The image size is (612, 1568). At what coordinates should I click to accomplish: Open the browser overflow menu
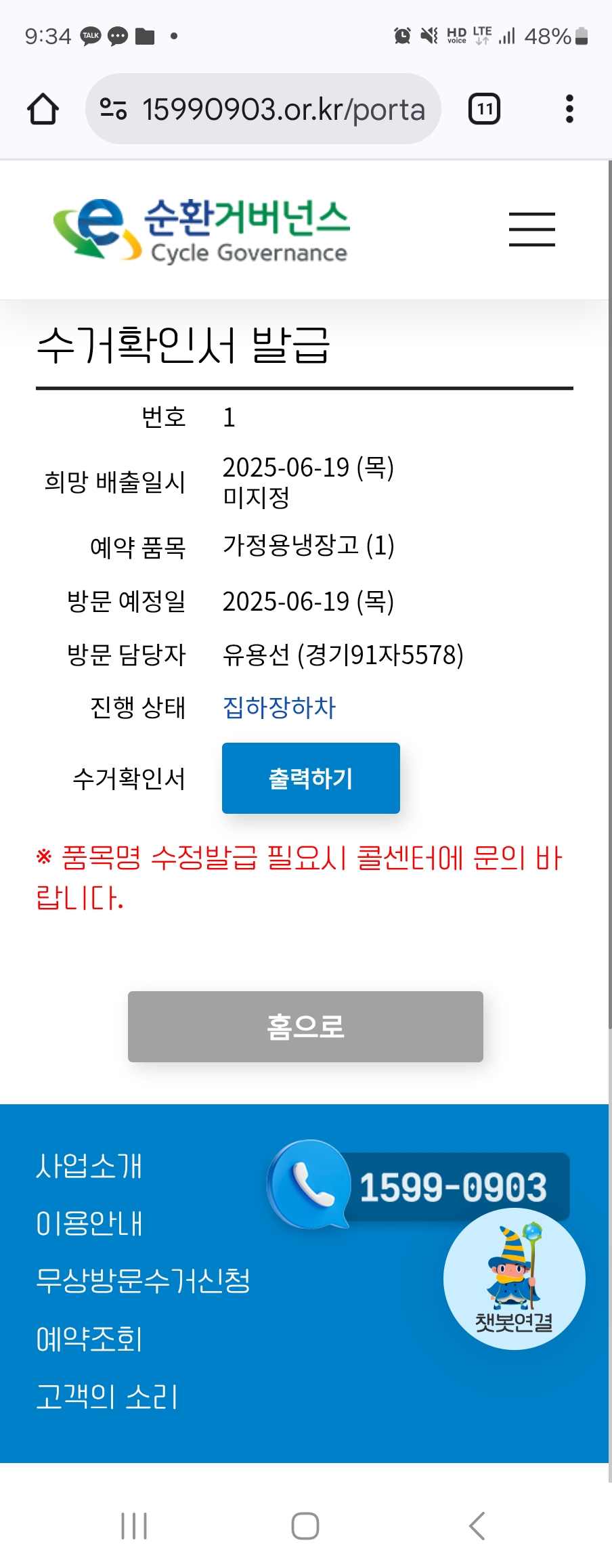pyautogui.click(x=569, y=109)
